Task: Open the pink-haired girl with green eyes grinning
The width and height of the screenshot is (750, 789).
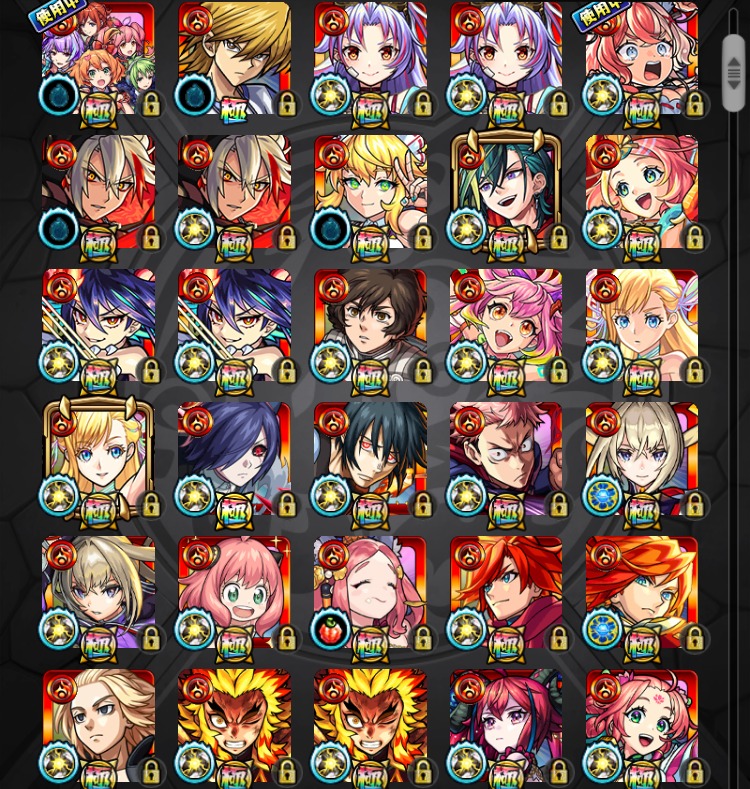Action: (x=235, y=592)
